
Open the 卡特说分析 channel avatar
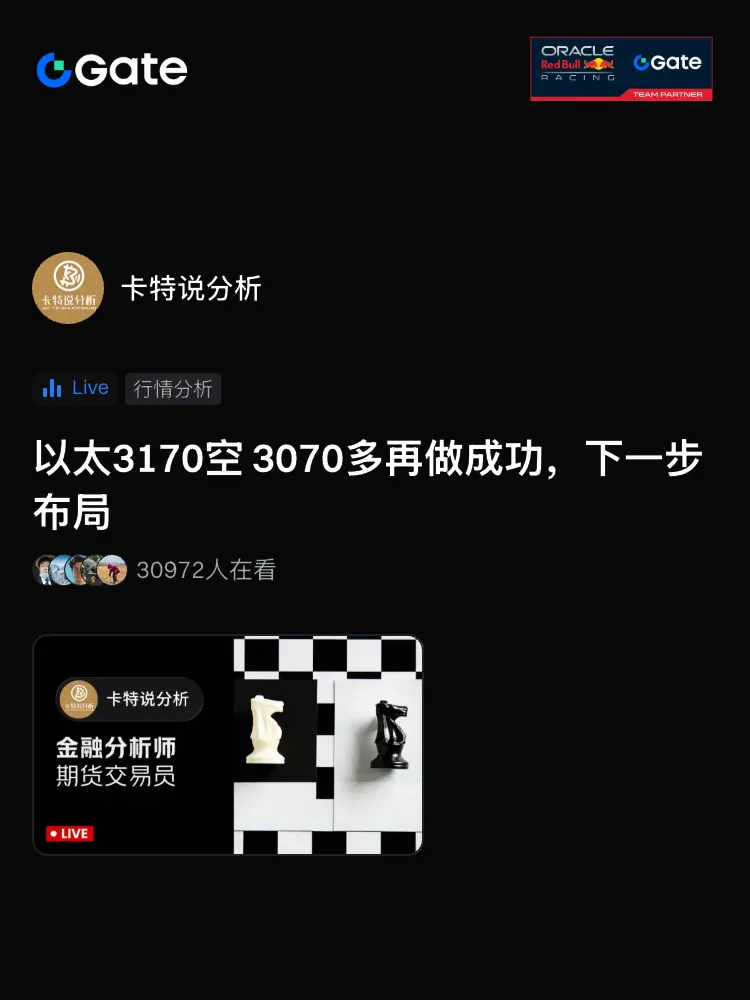[x=68, y=287]
